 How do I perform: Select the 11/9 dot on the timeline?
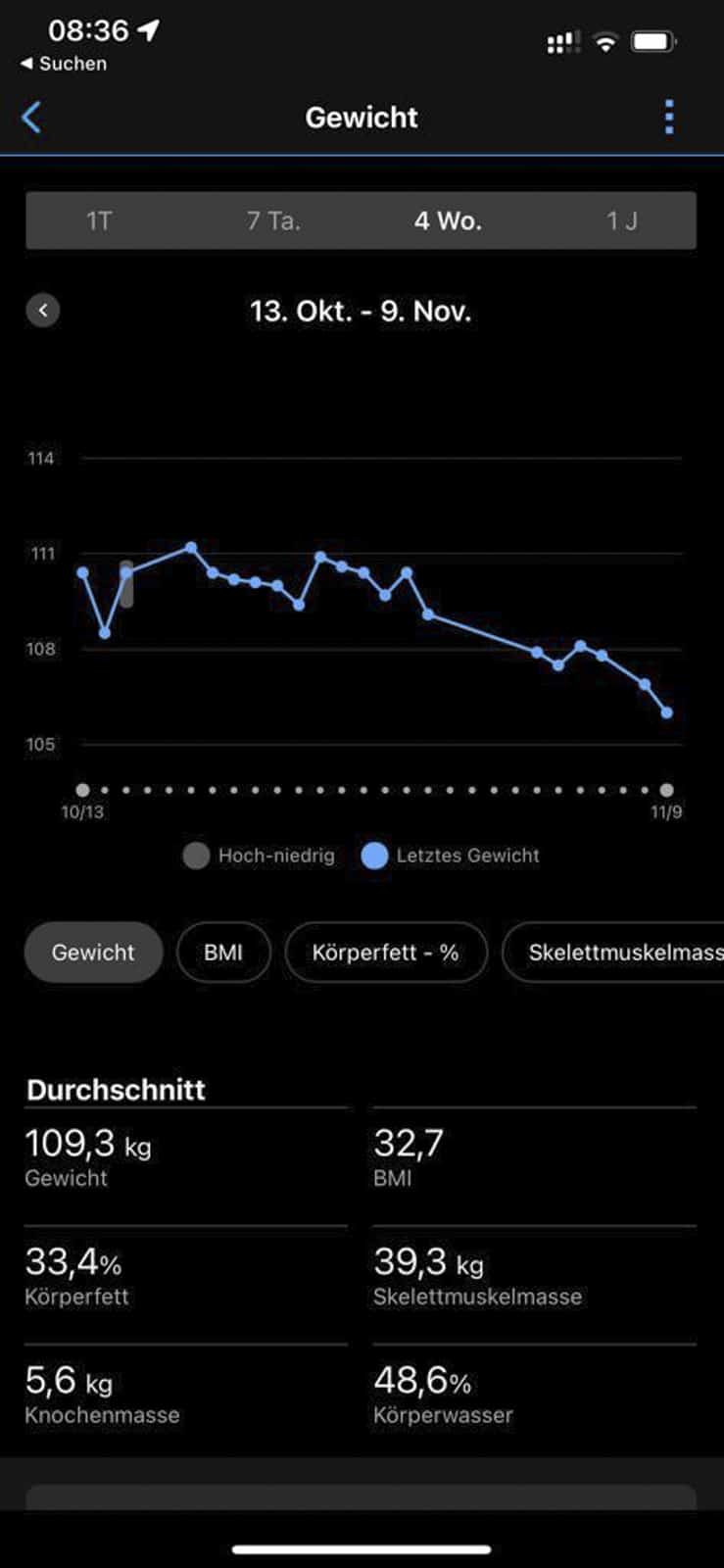tap(667, 788)
